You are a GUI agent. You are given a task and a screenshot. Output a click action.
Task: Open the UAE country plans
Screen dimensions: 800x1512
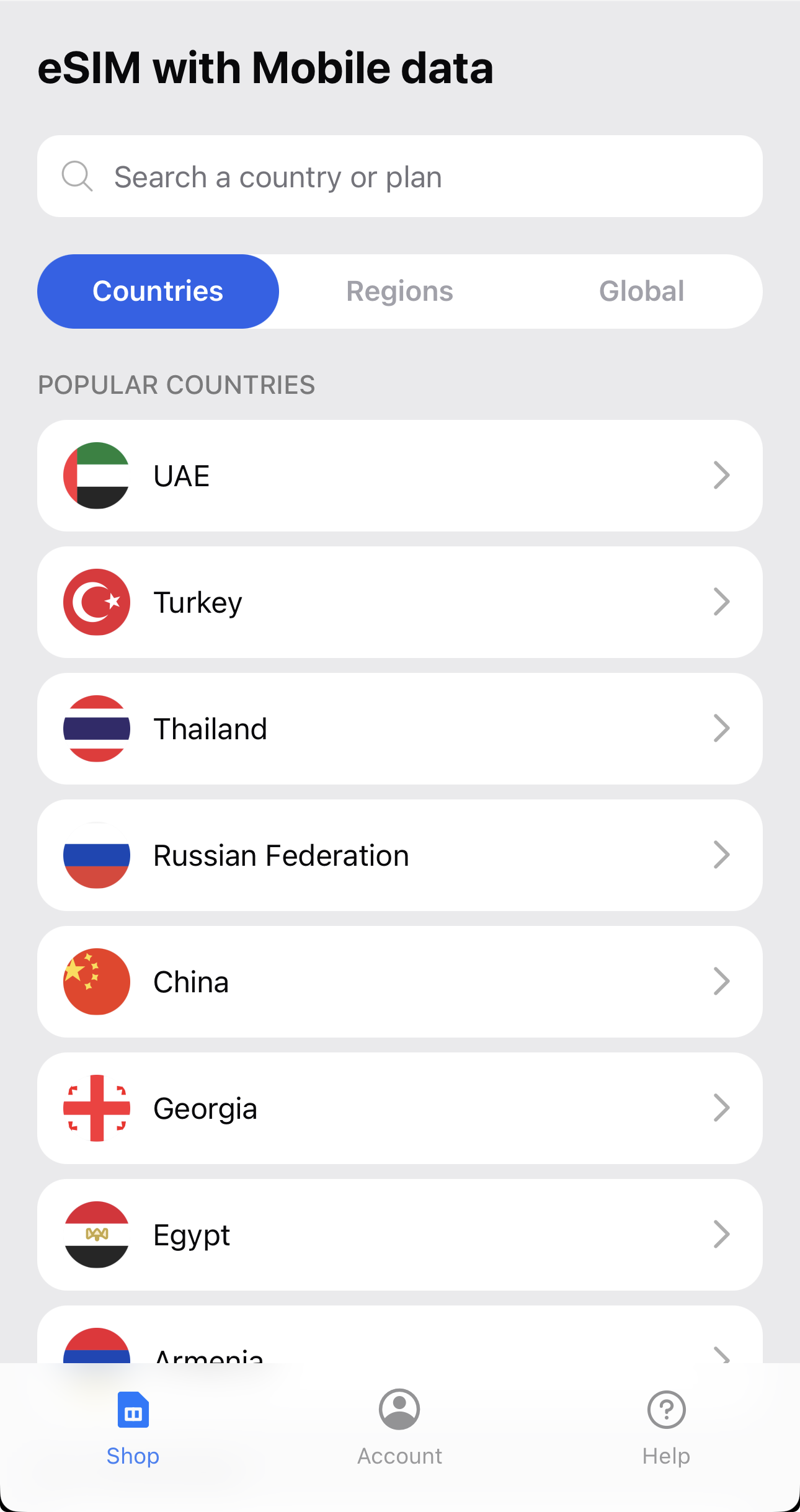400,475
